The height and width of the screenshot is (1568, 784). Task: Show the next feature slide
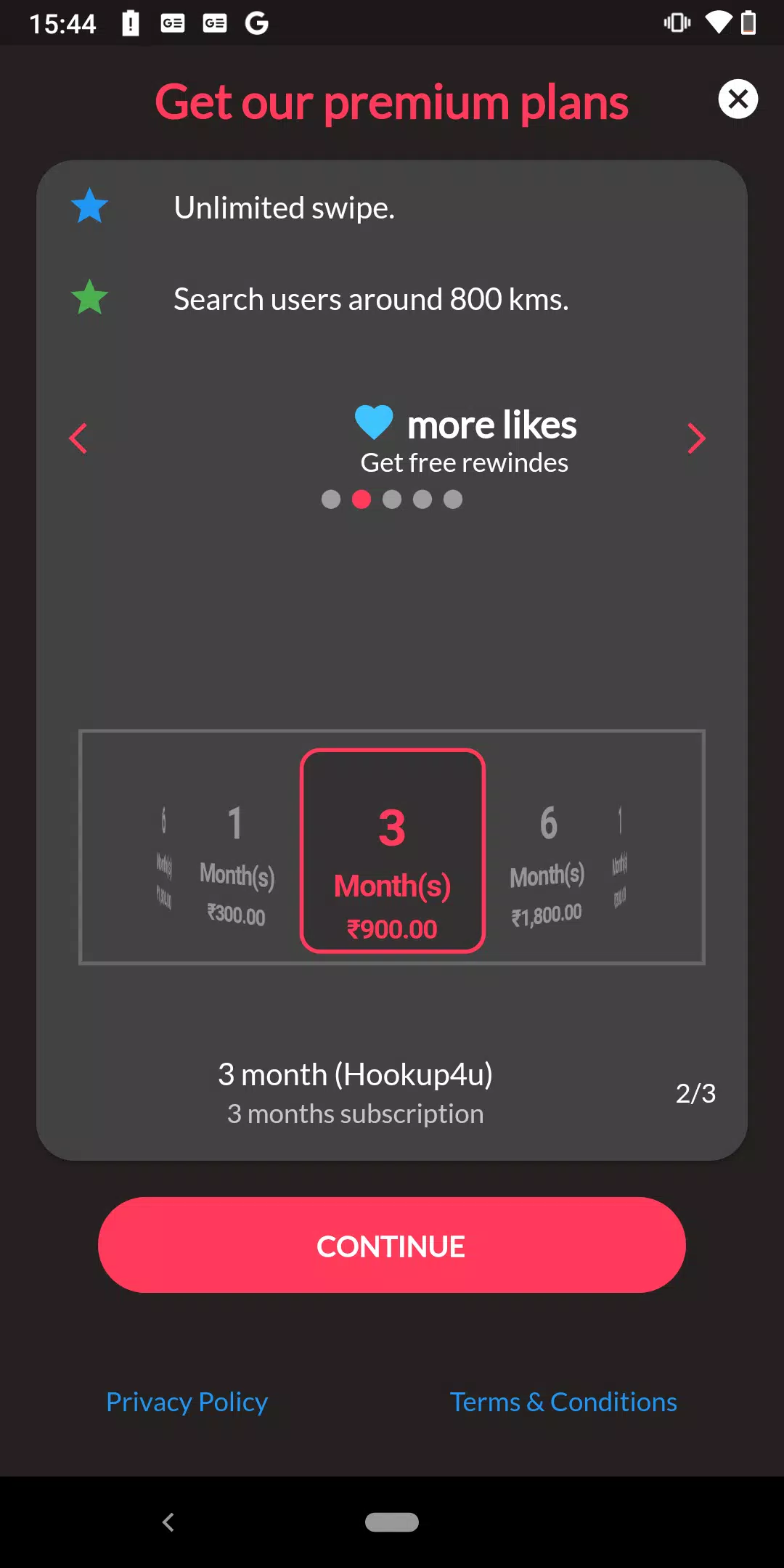(x=696, y=438)
